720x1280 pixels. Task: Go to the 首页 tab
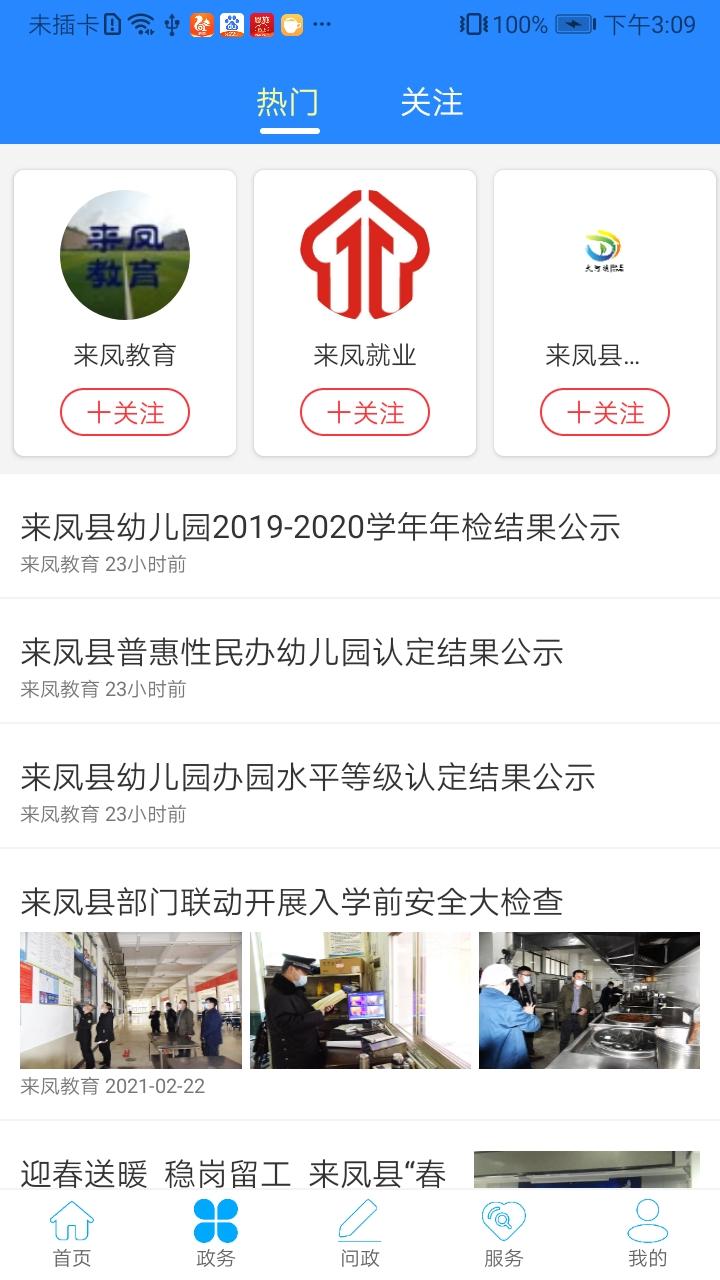pyautogui.click(x=72, y=1234)
